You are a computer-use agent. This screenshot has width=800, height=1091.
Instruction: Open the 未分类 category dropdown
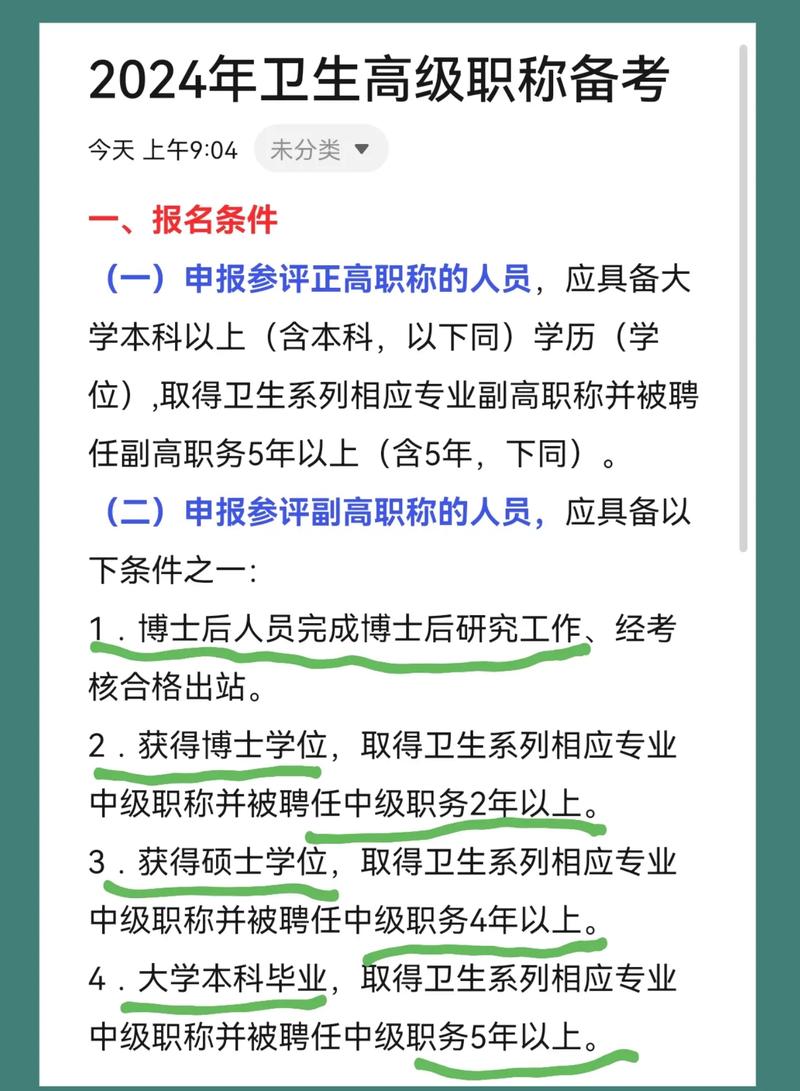tap(320, 150)
